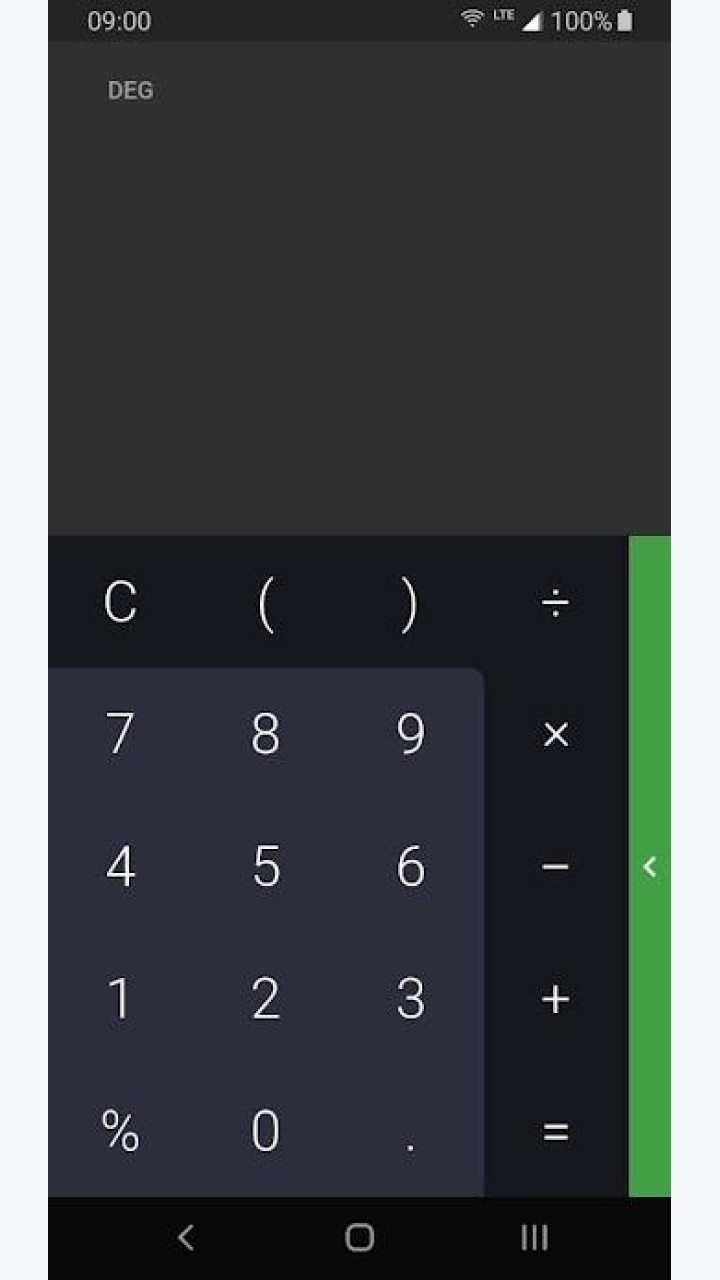The height and width of the screenshot is (1280, 720).
Task: Toggle the DEG angle mode indicator
Action: pyautogui.click(x=130, y=91)
